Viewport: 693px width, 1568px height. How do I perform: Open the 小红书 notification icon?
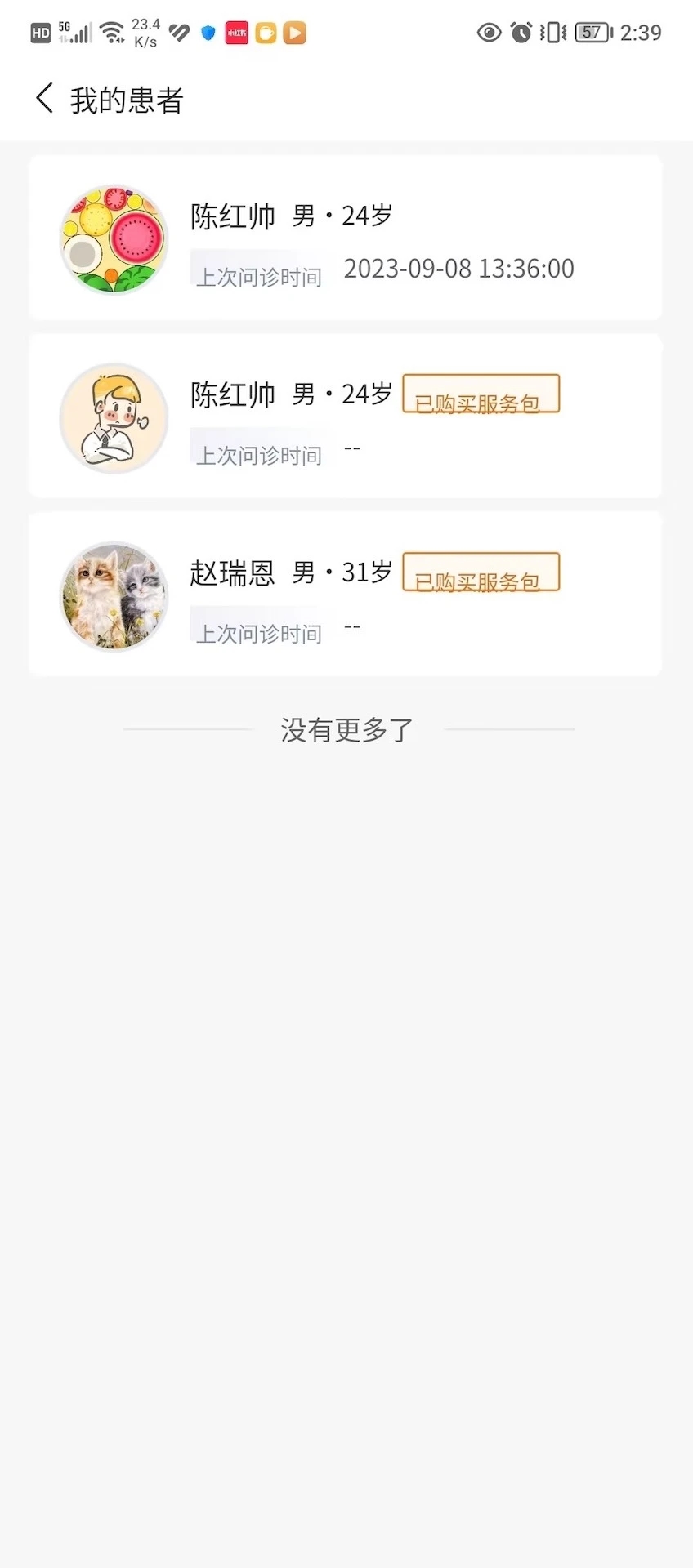click(235, 33)
